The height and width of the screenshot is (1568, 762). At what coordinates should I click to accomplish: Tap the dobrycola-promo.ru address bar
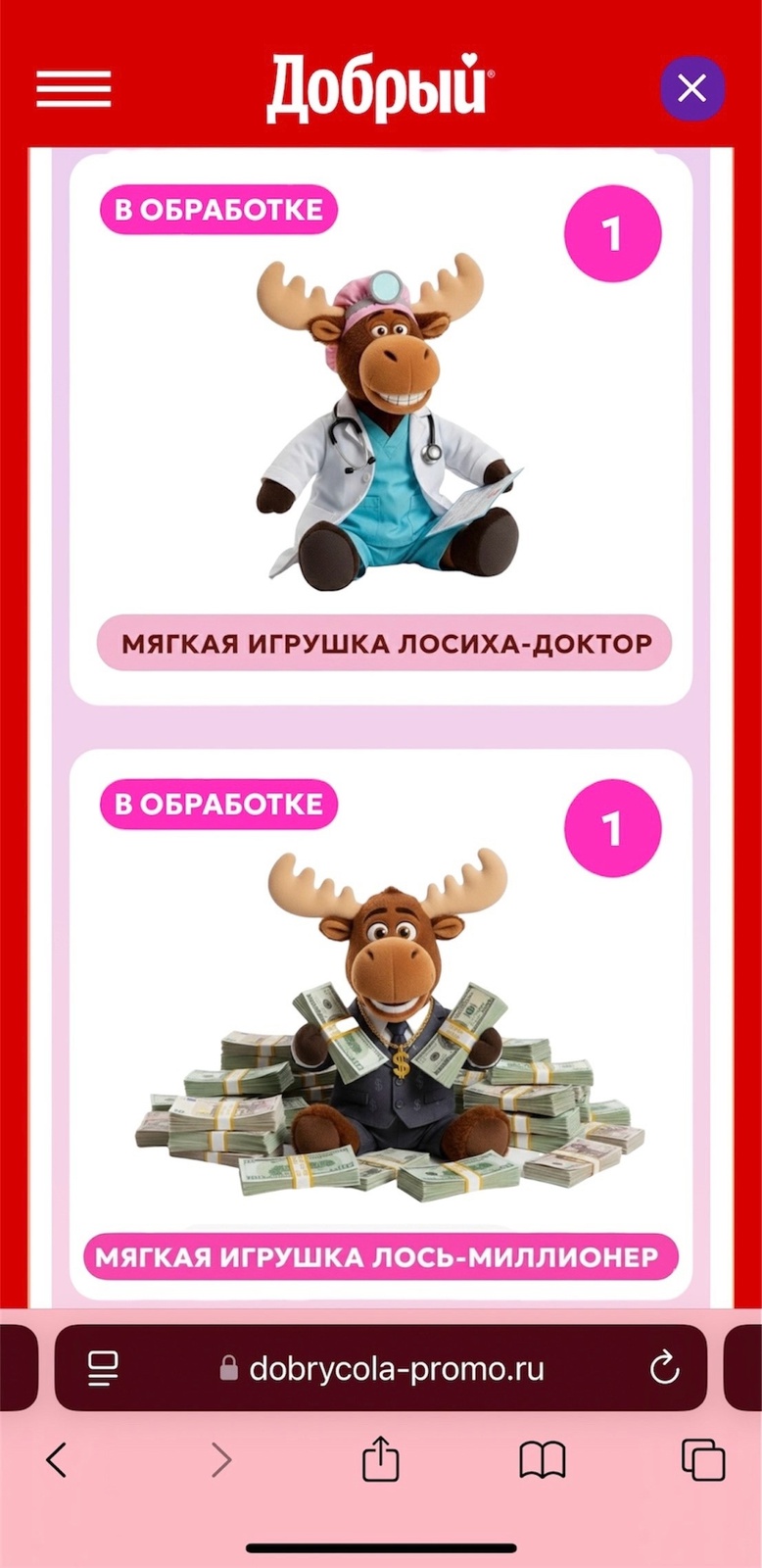click(396, 1368)
